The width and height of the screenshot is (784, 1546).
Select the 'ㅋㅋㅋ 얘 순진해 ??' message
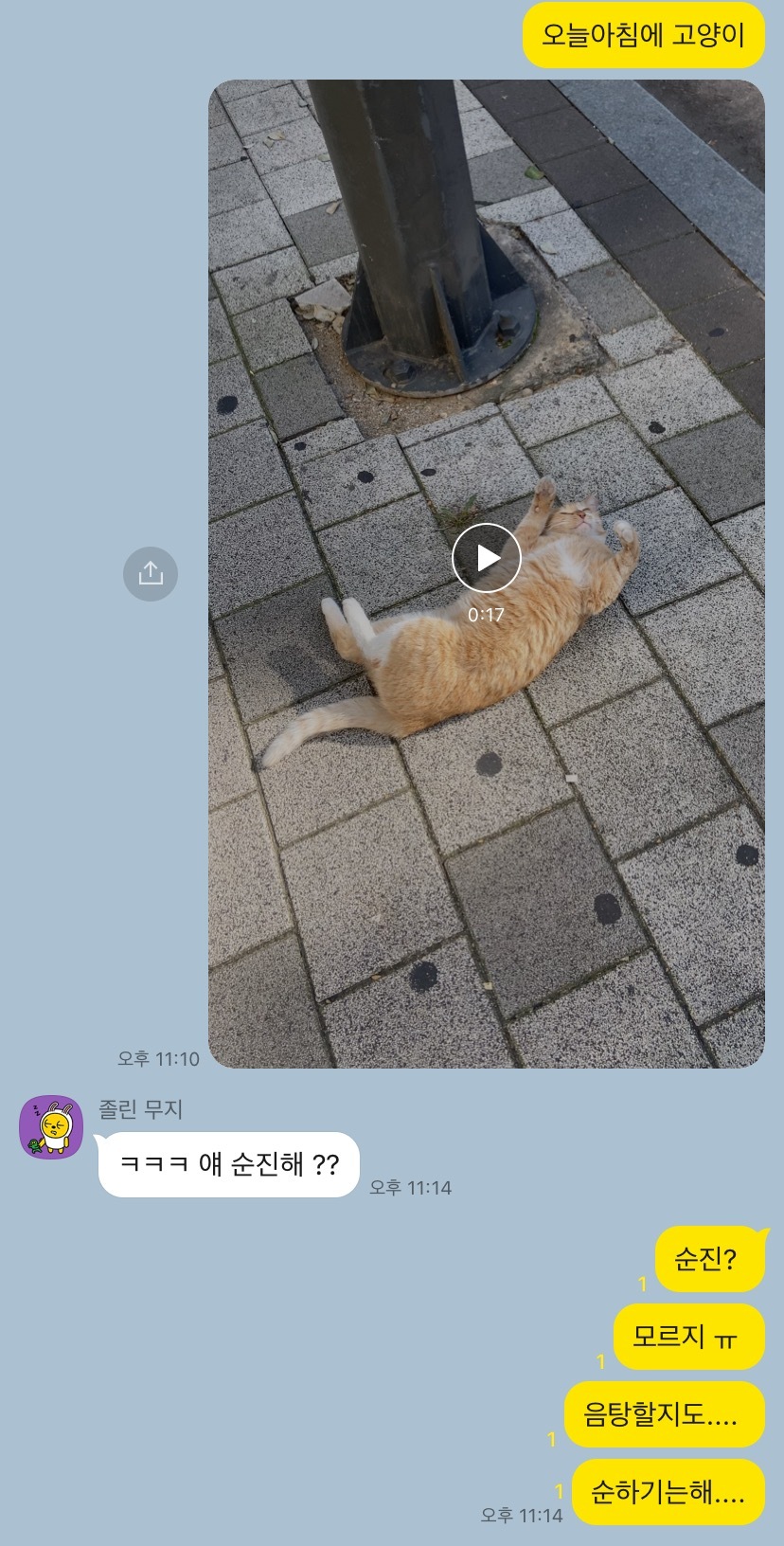230,1160
